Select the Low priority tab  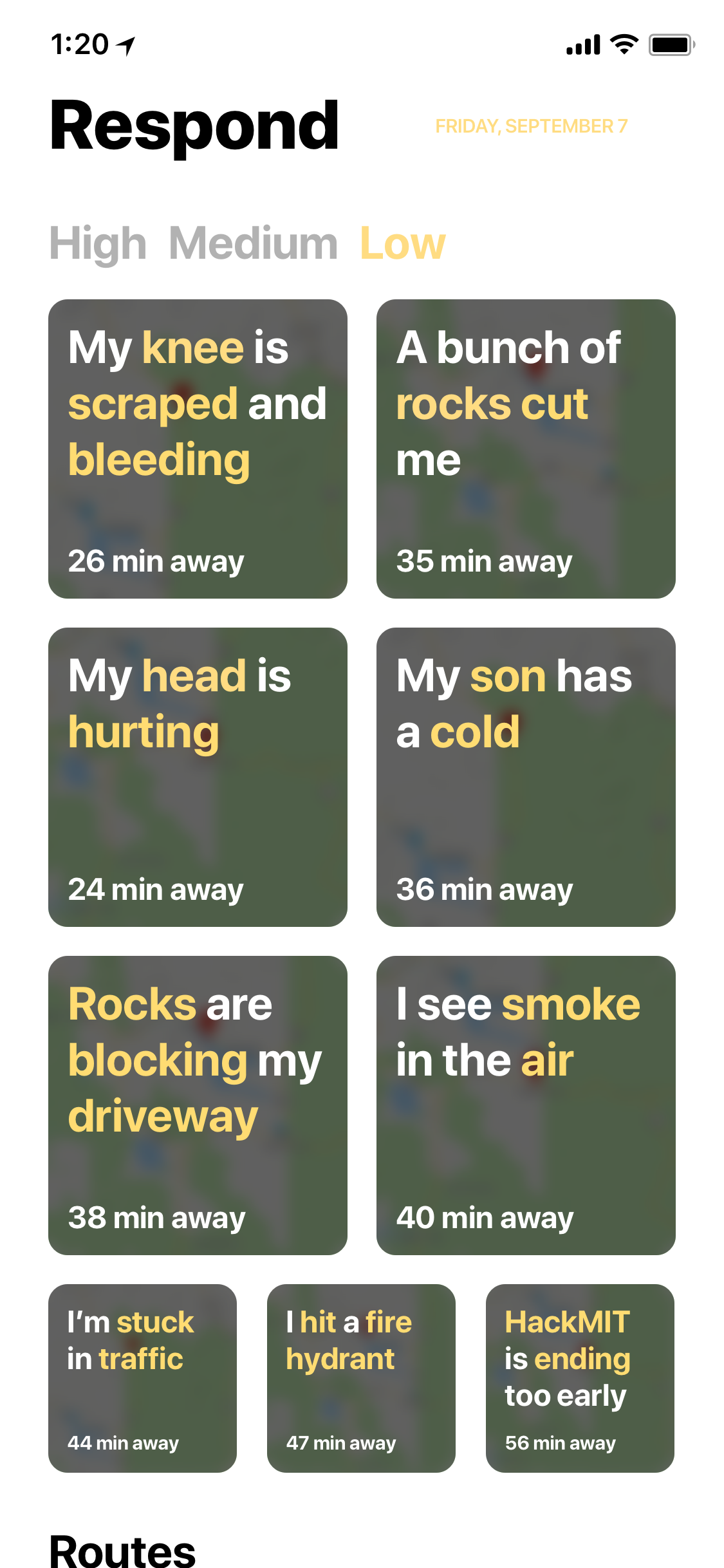(x=402, y=244)
